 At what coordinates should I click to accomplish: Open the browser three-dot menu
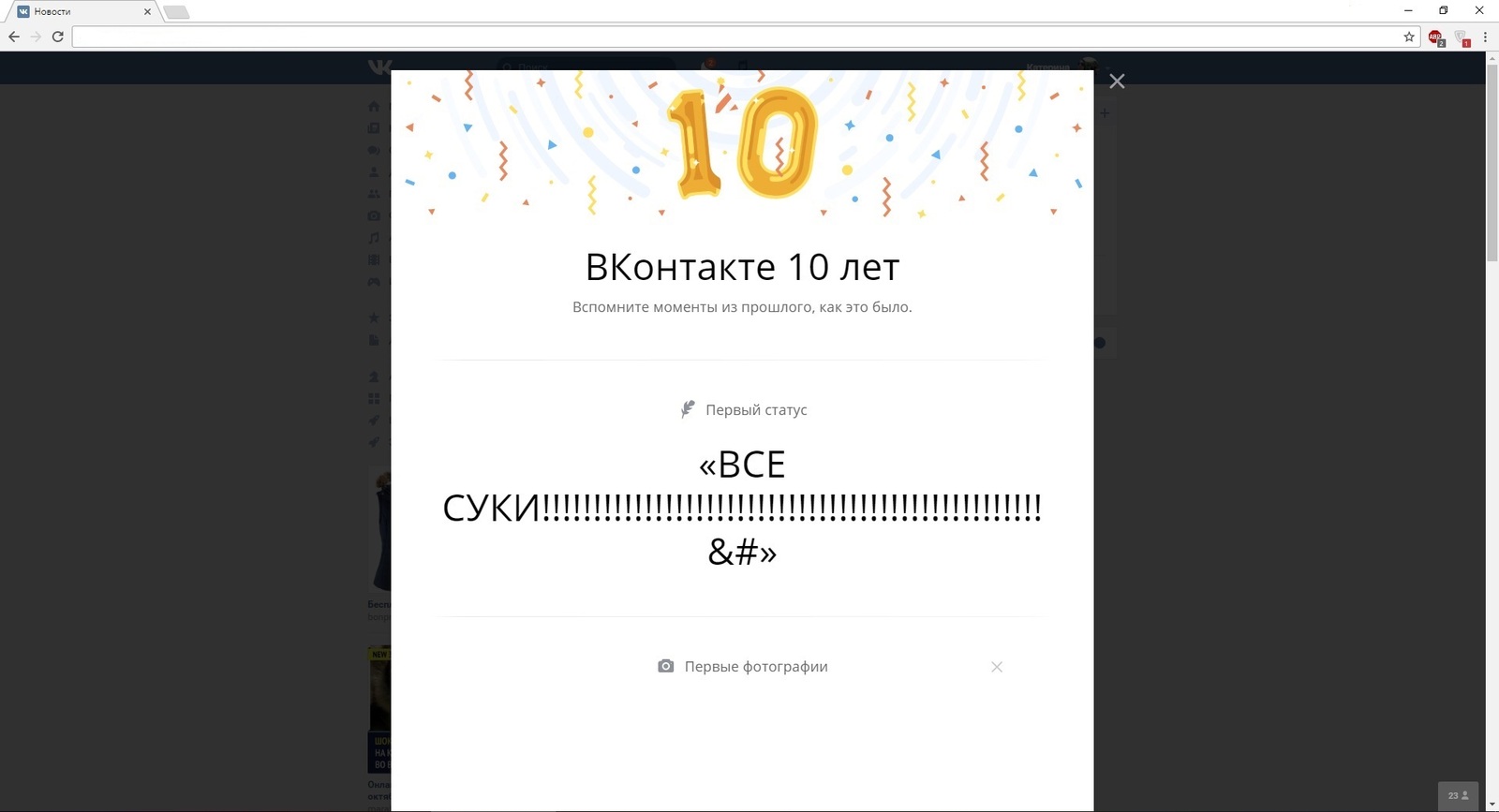tap(1486, 37)
